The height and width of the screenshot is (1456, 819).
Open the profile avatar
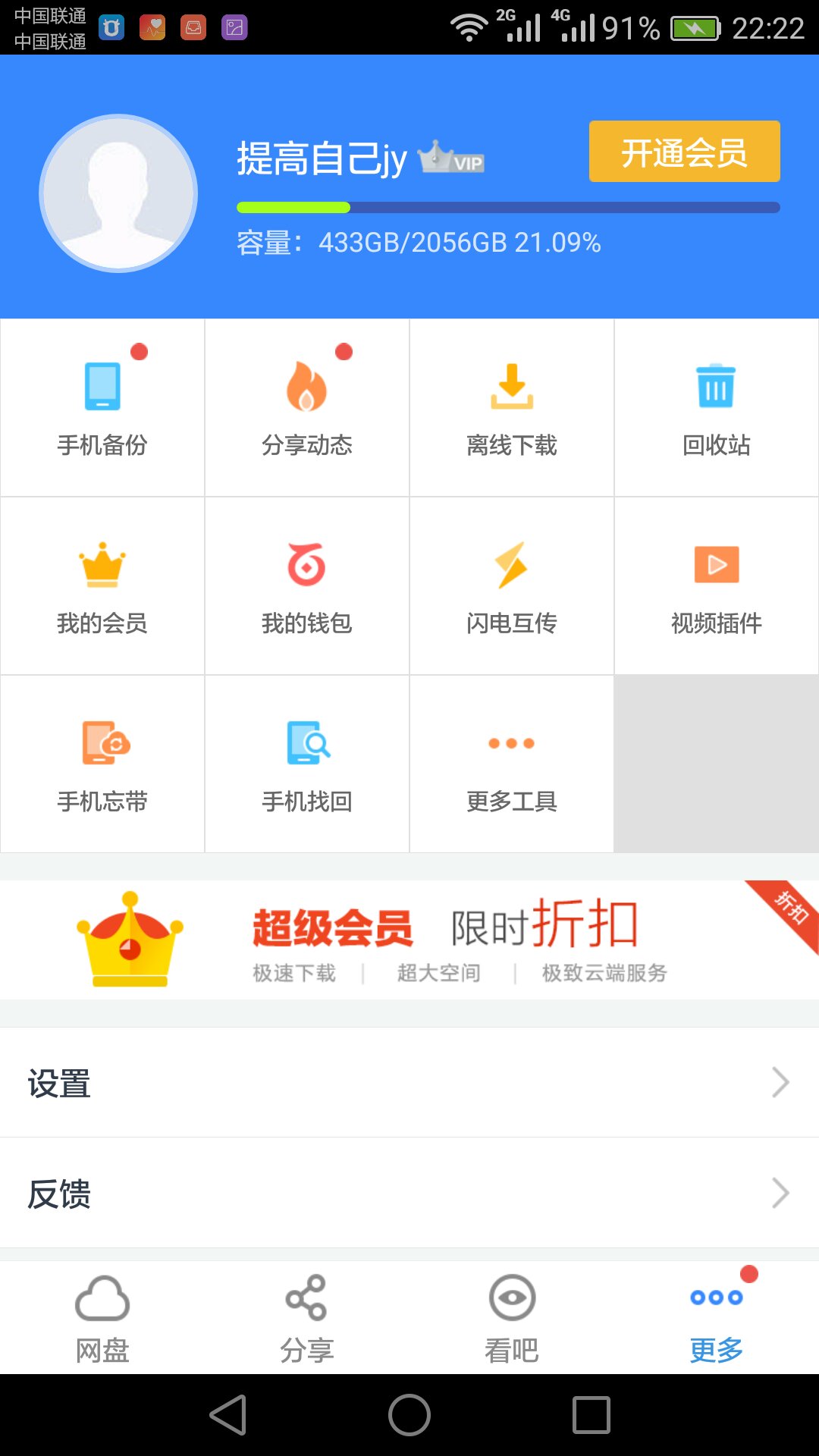point(118,193)
